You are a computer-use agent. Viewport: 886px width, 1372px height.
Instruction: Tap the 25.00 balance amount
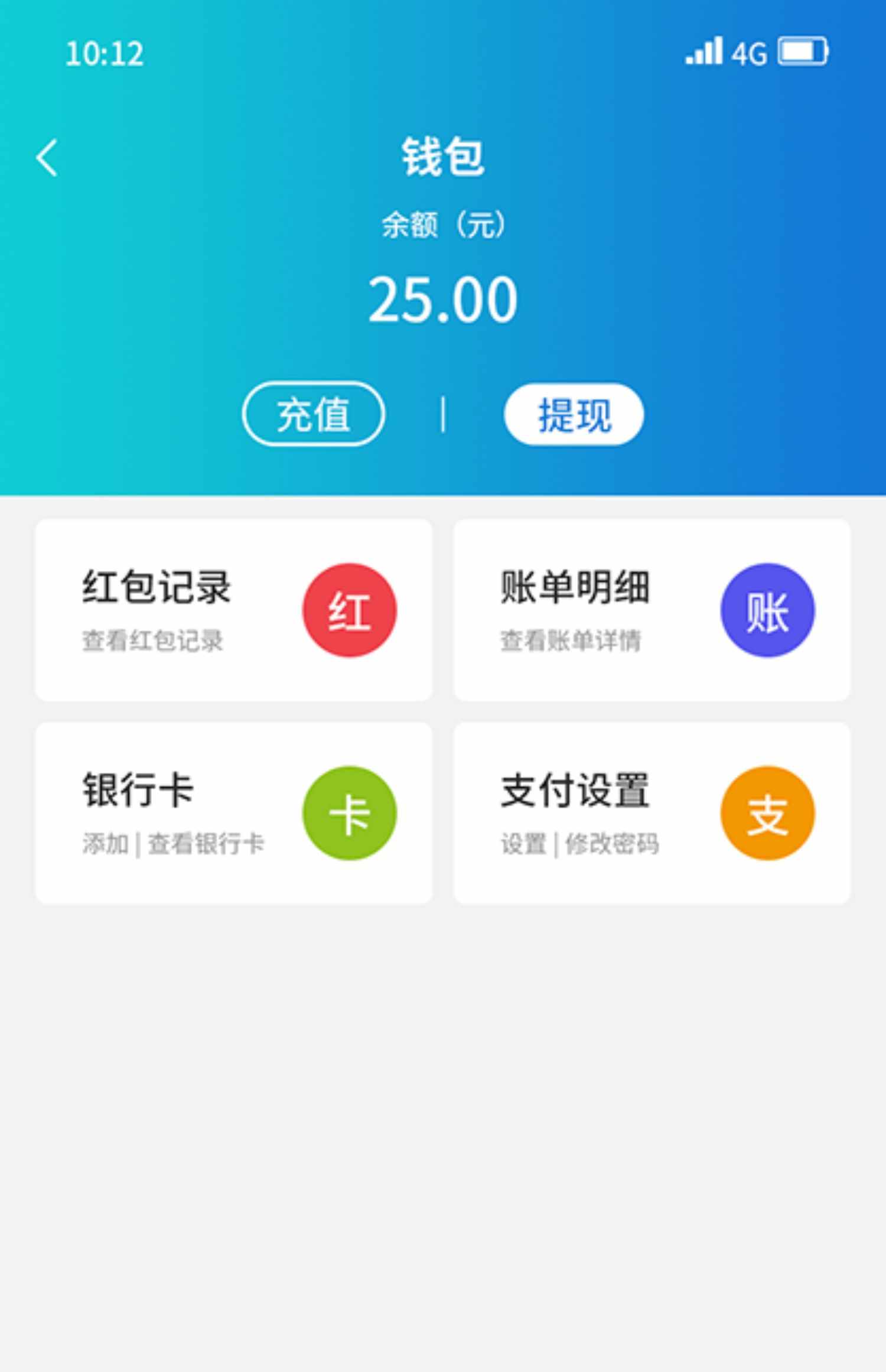[443, 301]
